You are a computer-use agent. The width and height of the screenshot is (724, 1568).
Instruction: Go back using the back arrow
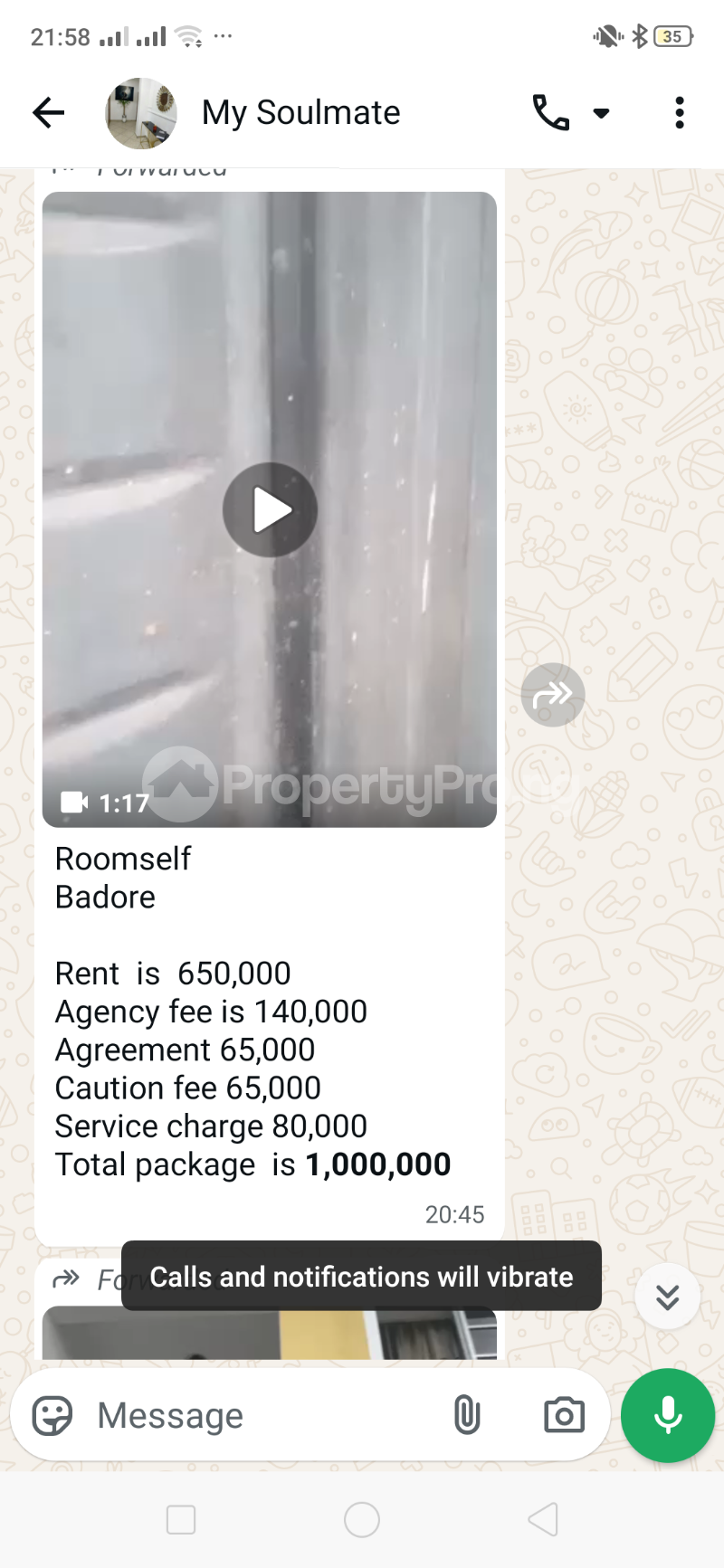pos(48,112)
